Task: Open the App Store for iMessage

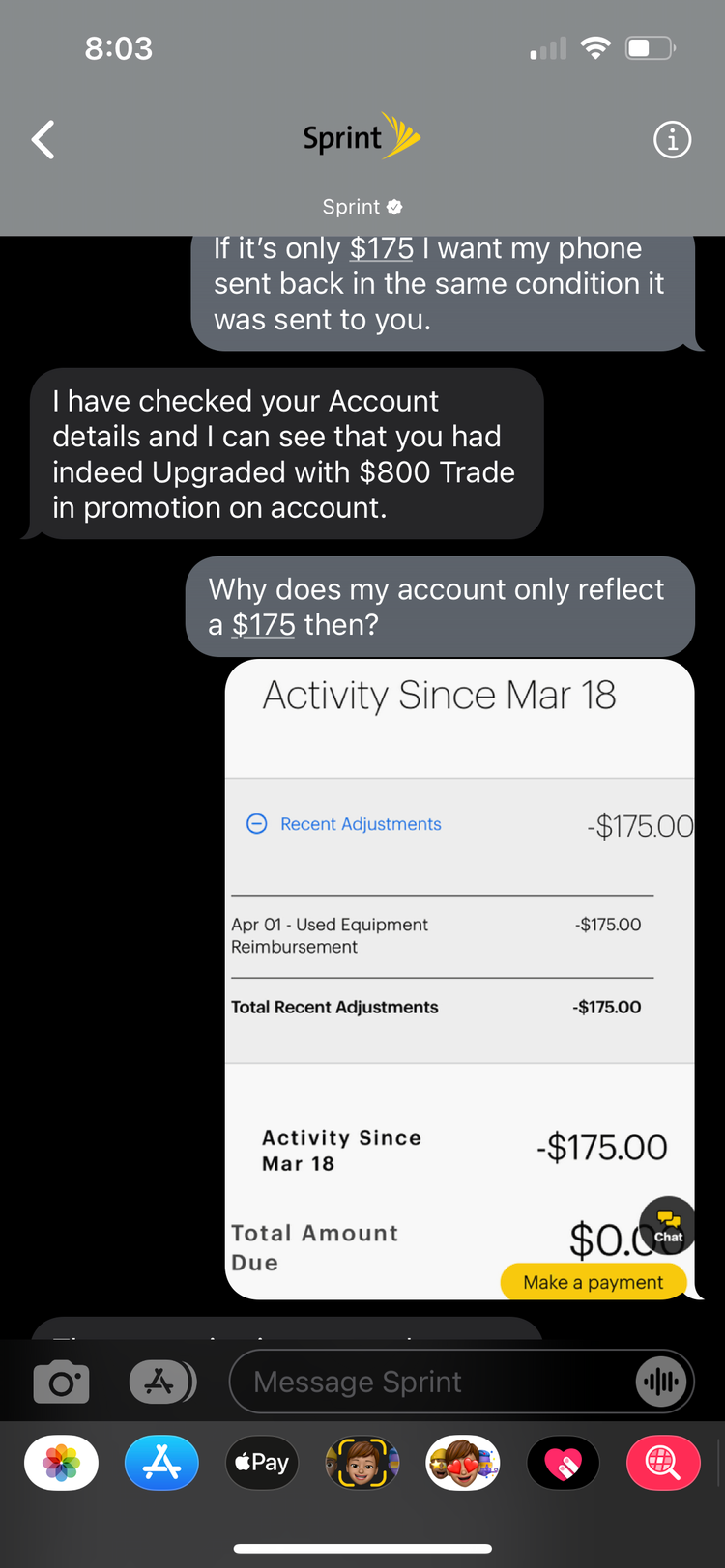Action: (x=161, y=1462)
